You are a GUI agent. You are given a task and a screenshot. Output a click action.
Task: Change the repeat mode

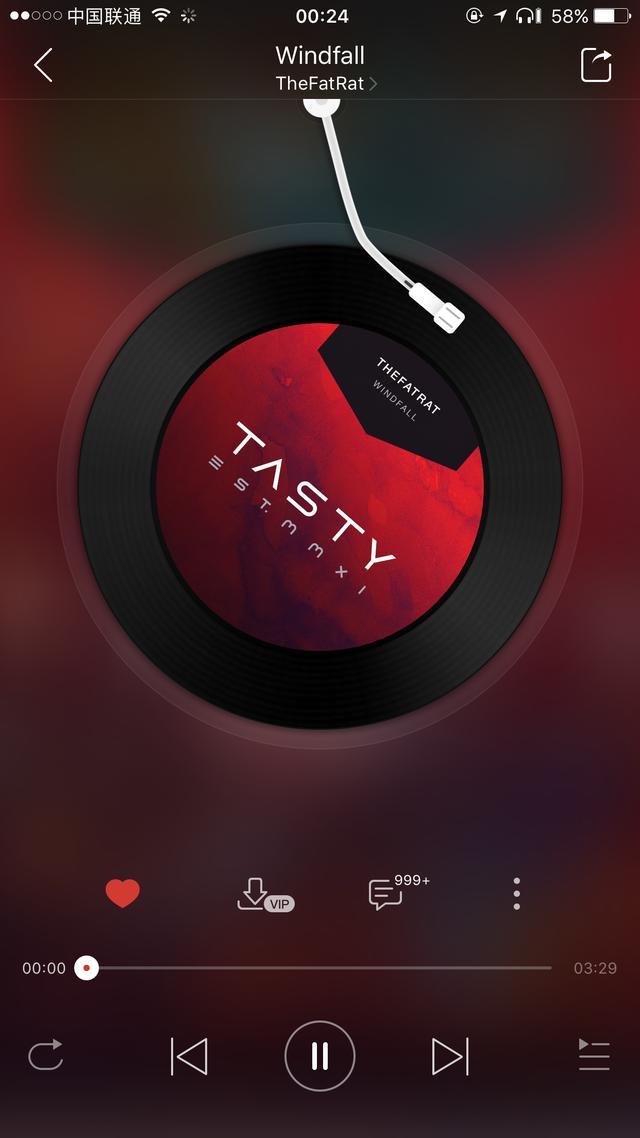(46, 1055)
